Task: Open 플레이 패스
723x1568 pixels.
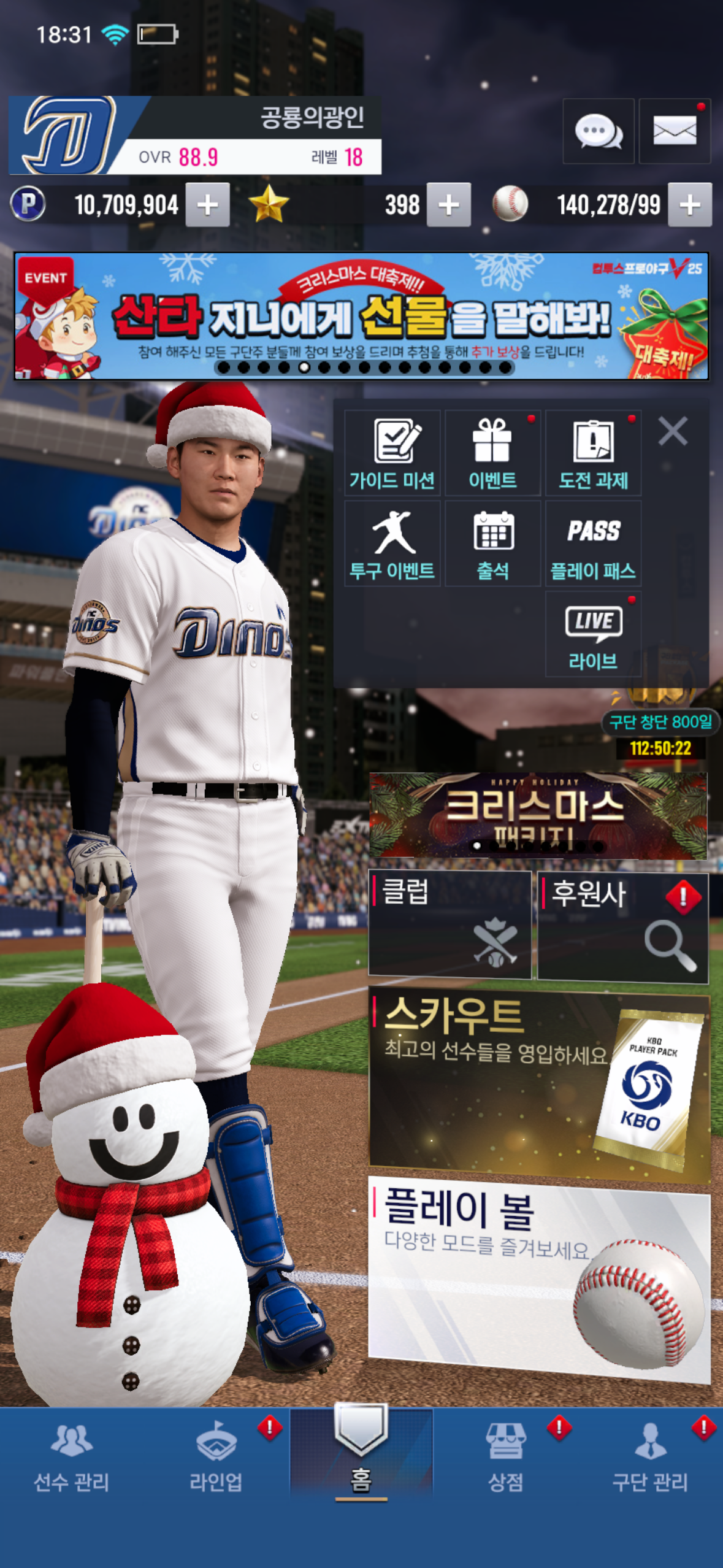Action: (x=593, y=544)
